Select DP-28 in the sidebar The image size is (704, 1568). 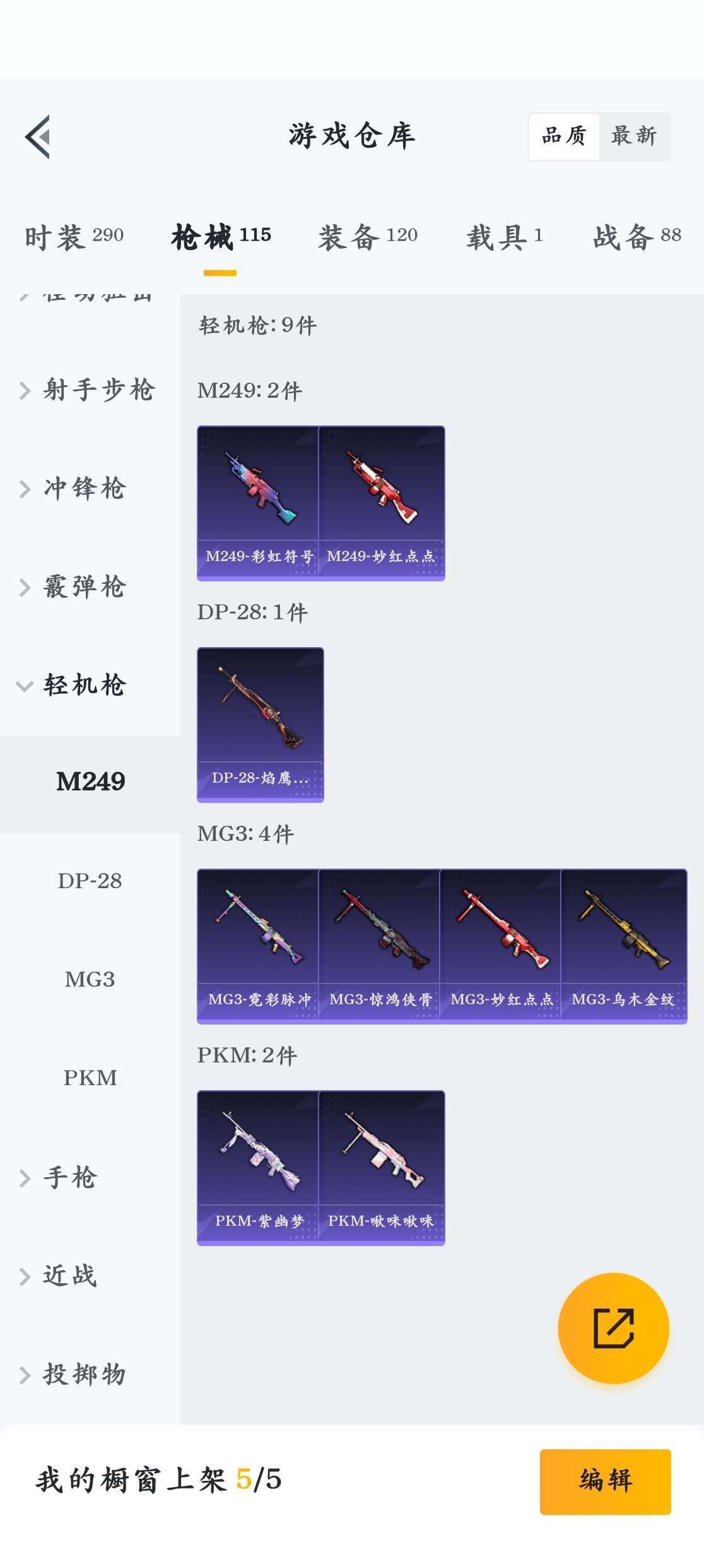tap(90, 881)
